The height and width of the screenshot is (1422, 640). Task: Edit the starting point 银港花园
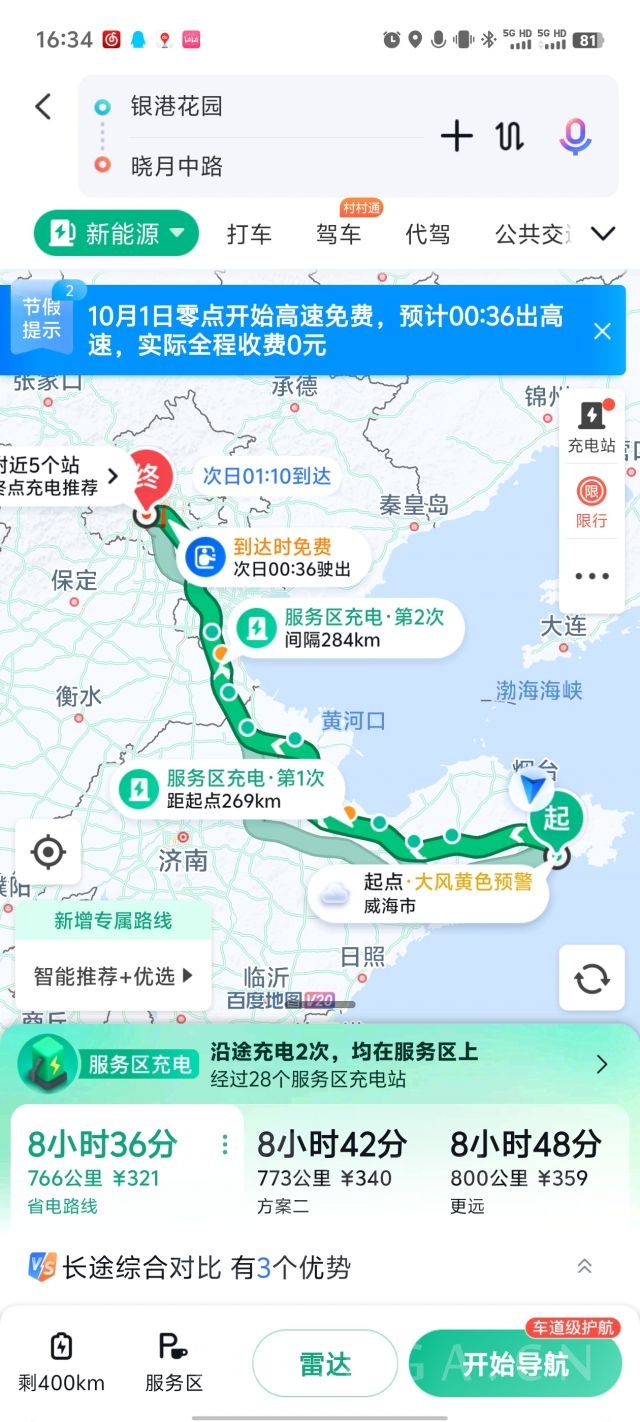[x=176, y=107]
